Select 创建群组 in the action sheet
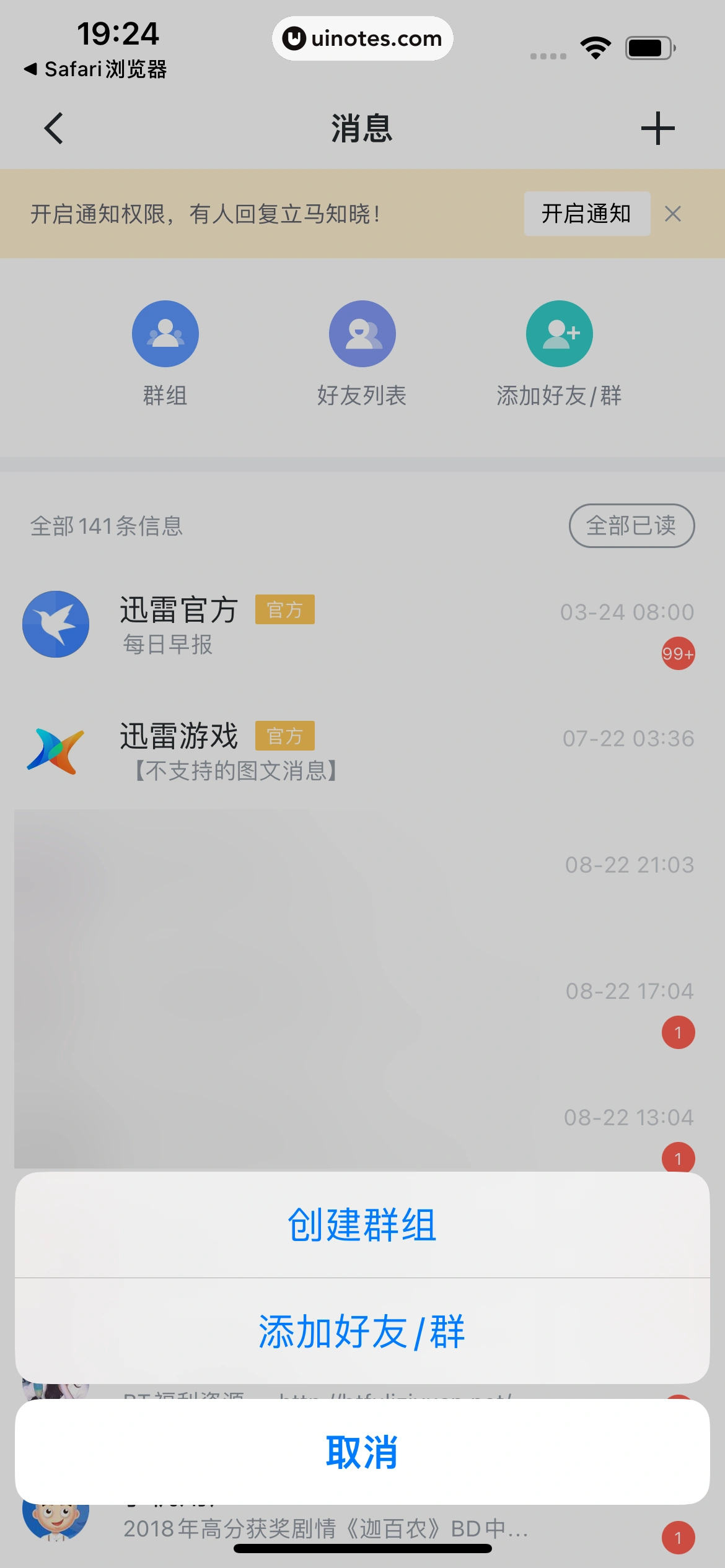Screen dimensions: 725x1568 [362, 1225]
